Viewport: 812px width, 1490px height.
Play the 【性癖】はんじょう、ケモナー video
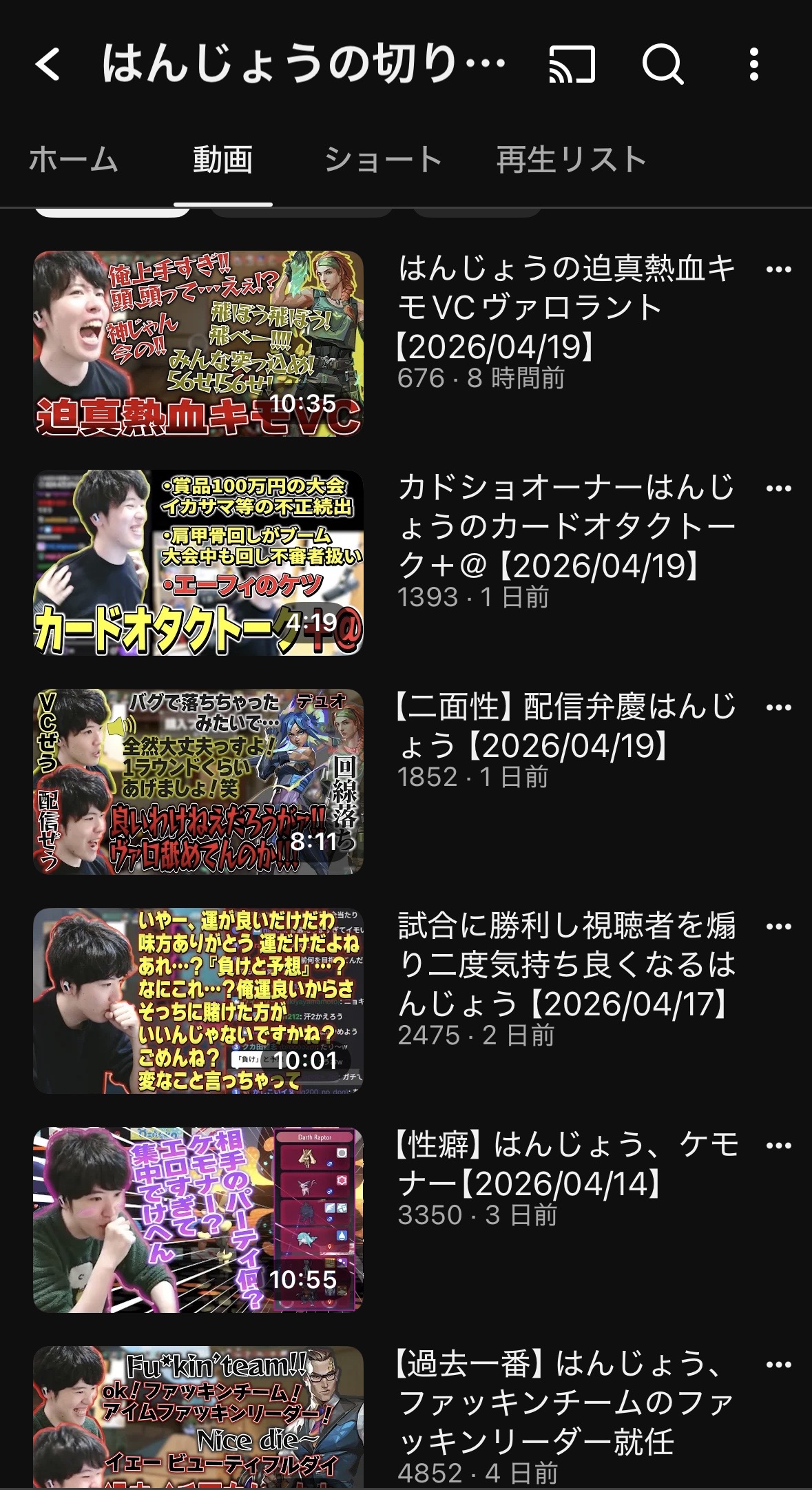point(198,1219)
